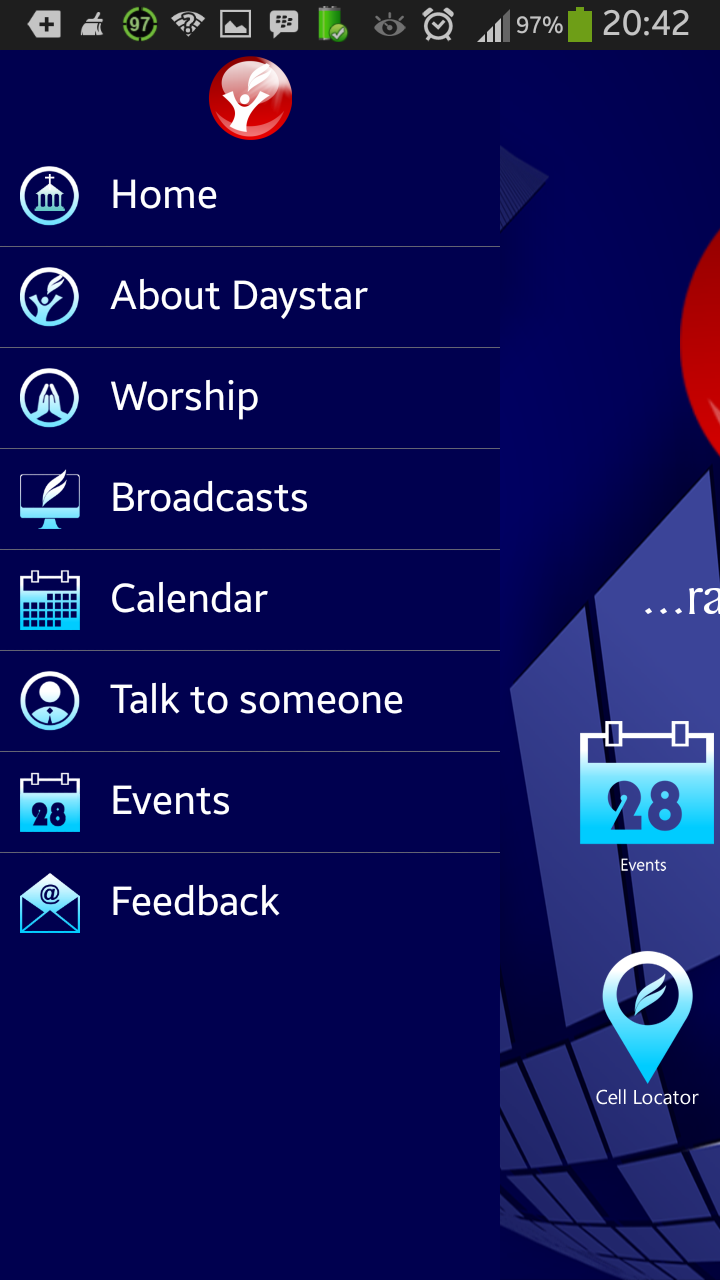The height and width of the screenshot is (1280, 720).
Task: Tap the Talk to someone person icon
Action: pyautogui.click(x=48, y=700)
